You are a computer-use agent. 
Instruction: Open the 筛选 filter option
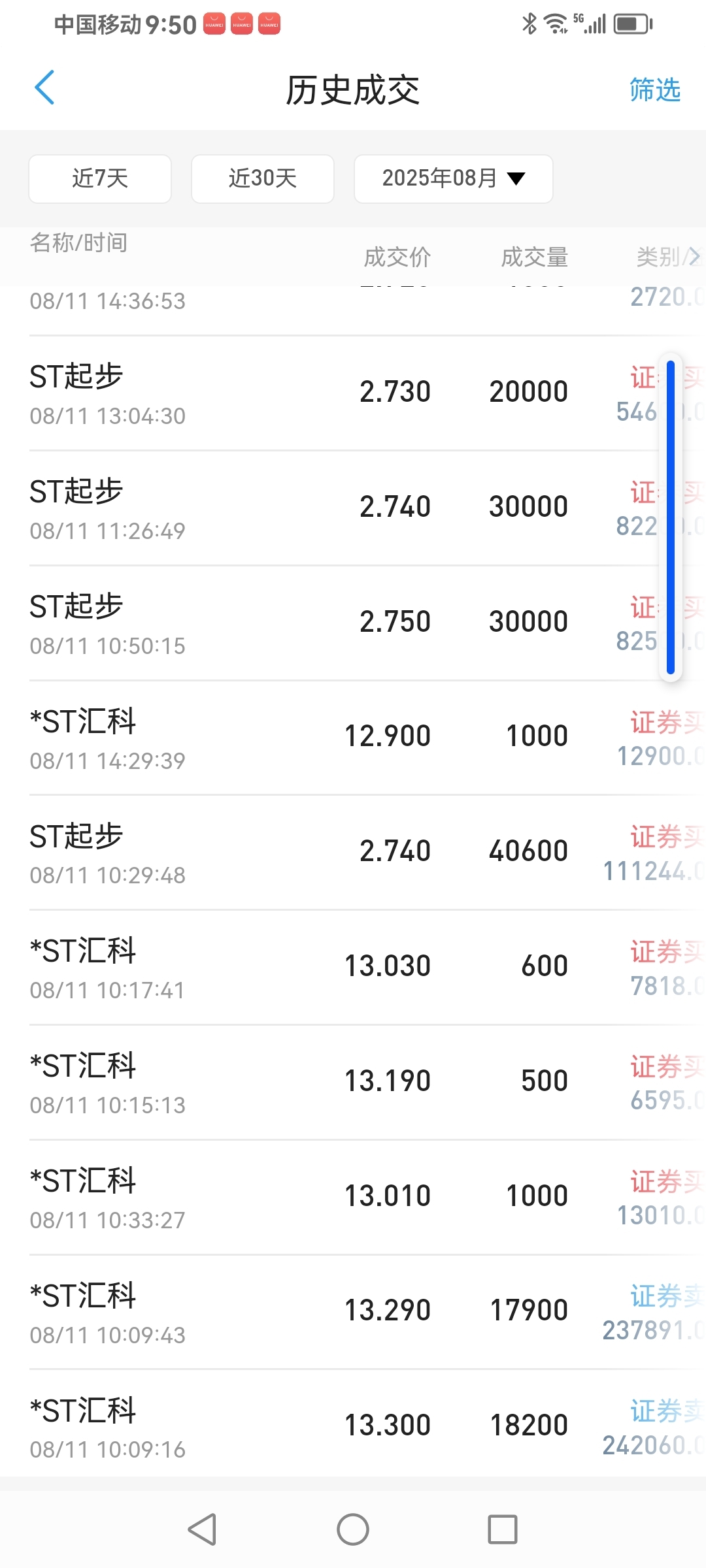click(x=654, y=90)
